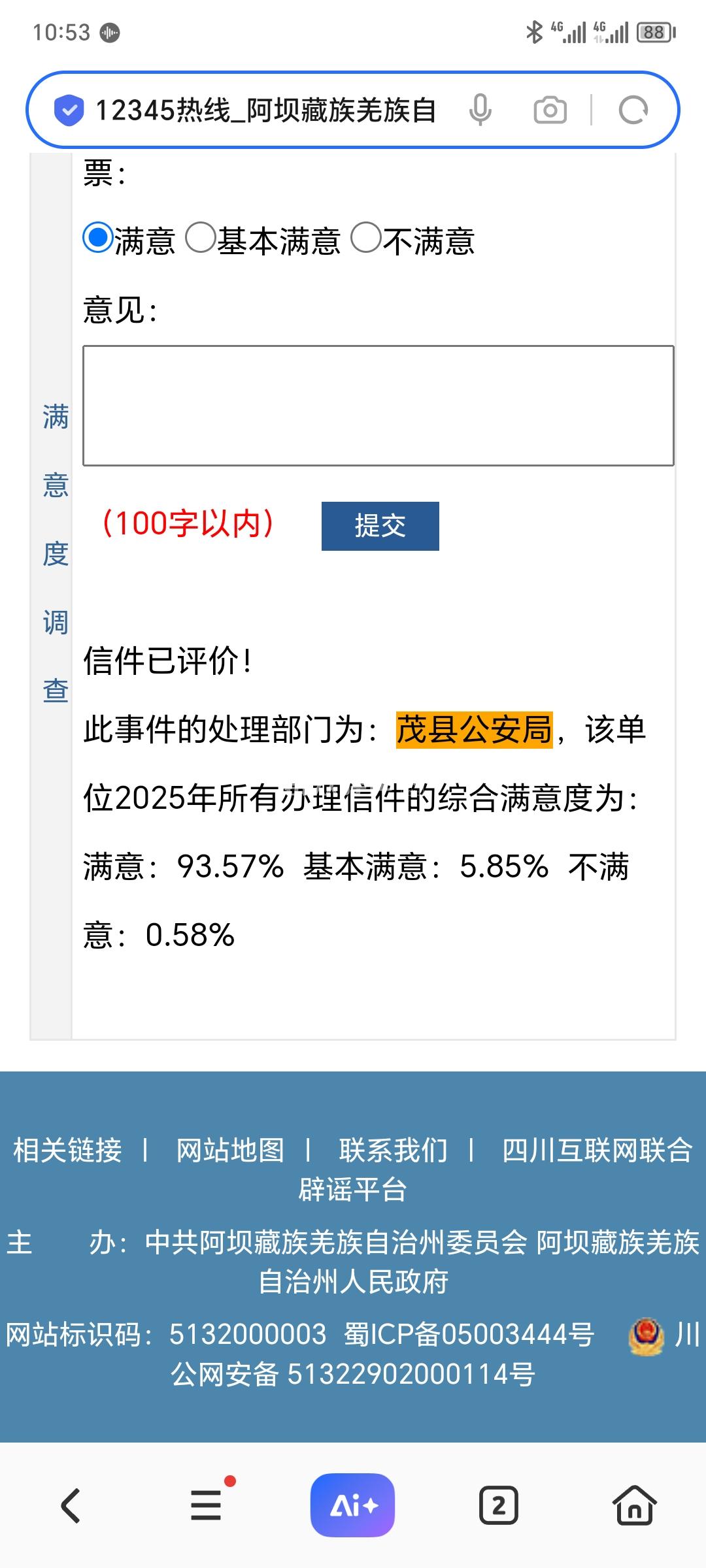The width and height of the screenshot is (706, 1568).
Task: Tap the address bar showing 12345热线
Action: point(265,110)
